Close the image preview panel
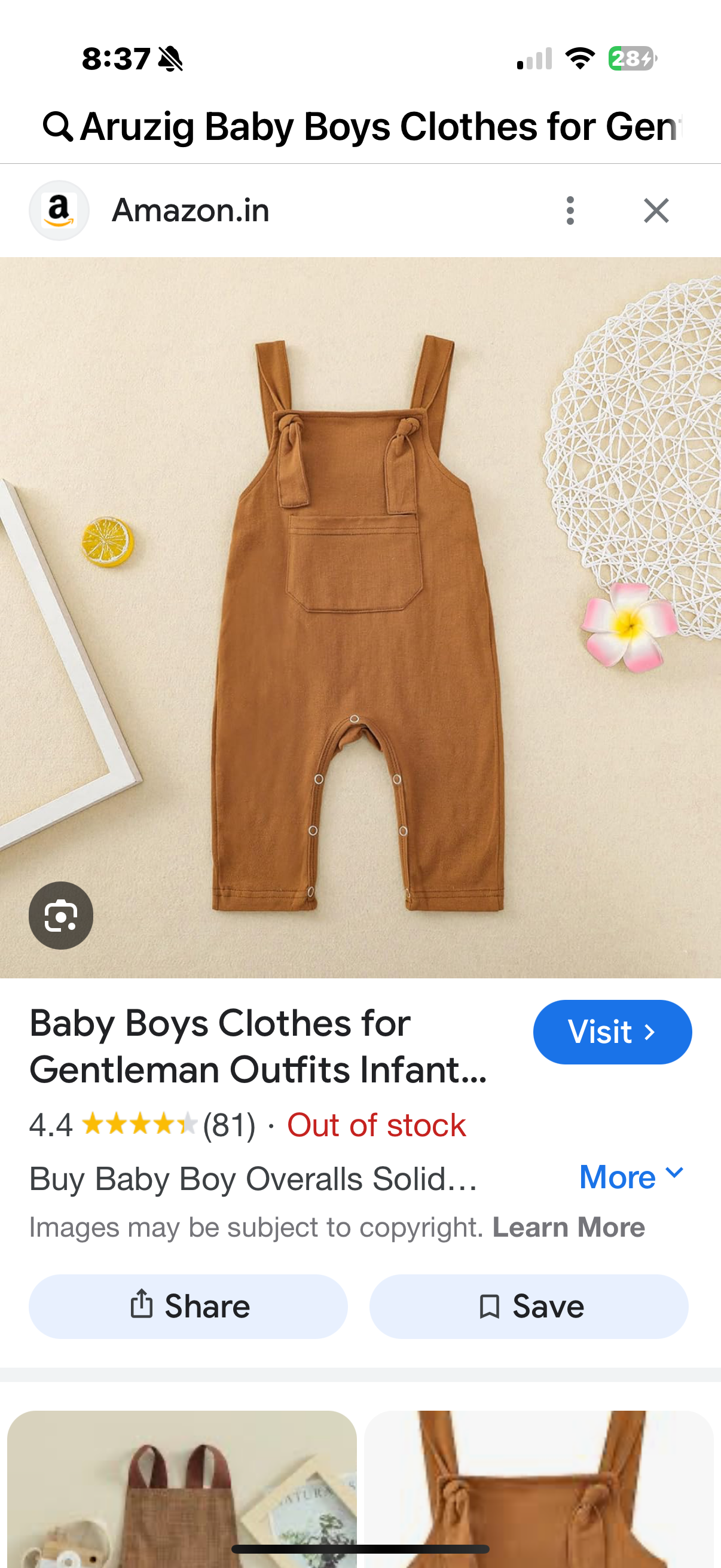This screenshot has height=1568, width=721. coord(656,211)
